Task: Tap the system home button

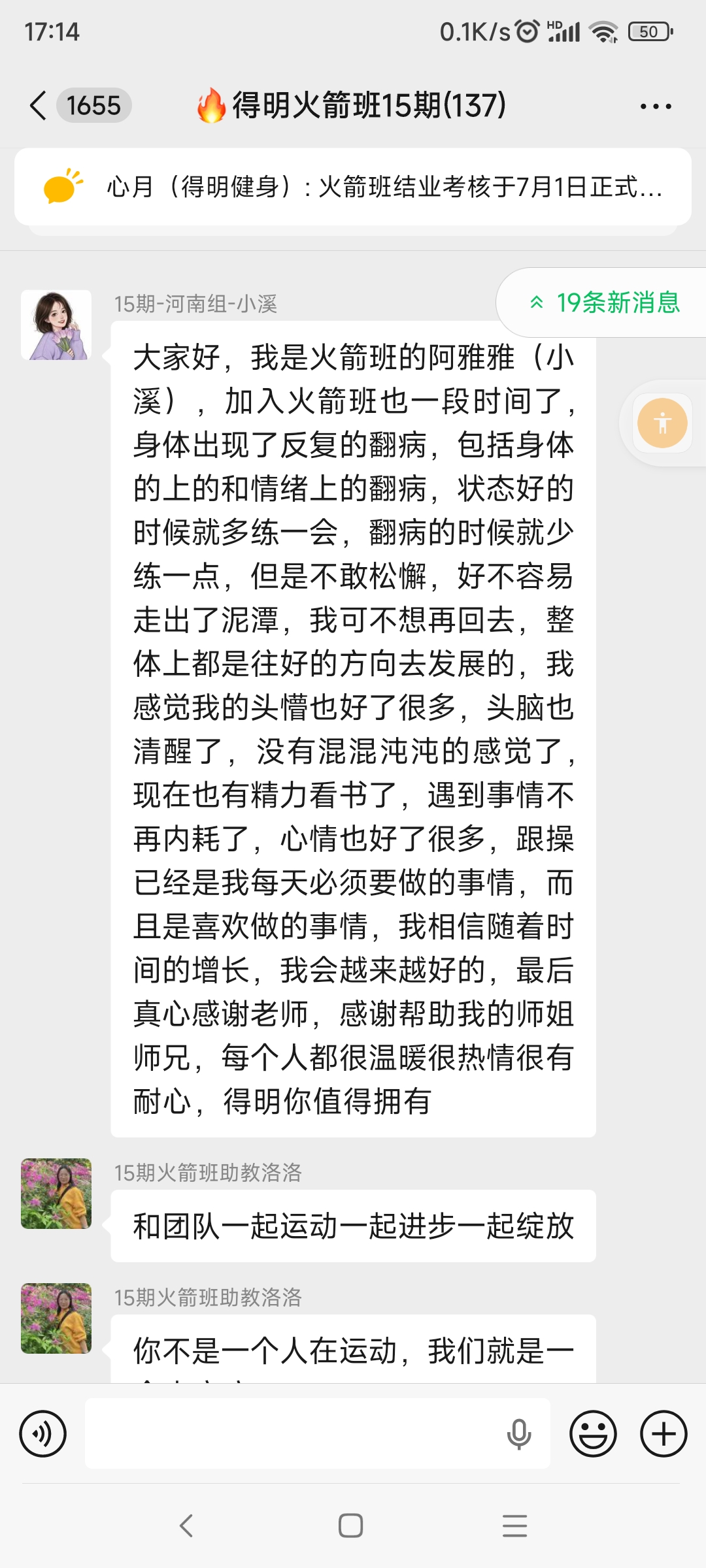Action: 351,1526
